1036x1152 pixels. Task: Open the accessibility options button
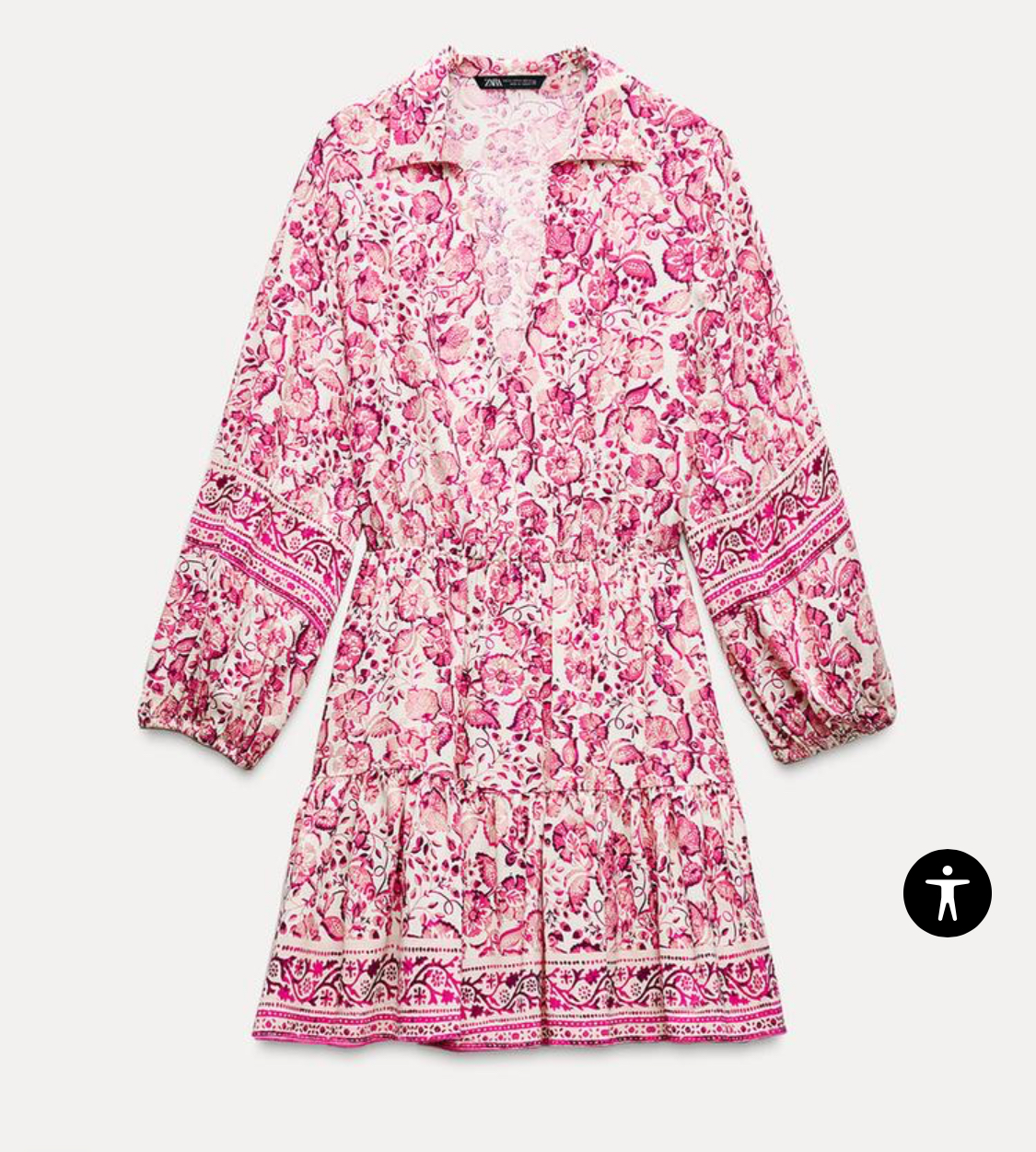947,893
